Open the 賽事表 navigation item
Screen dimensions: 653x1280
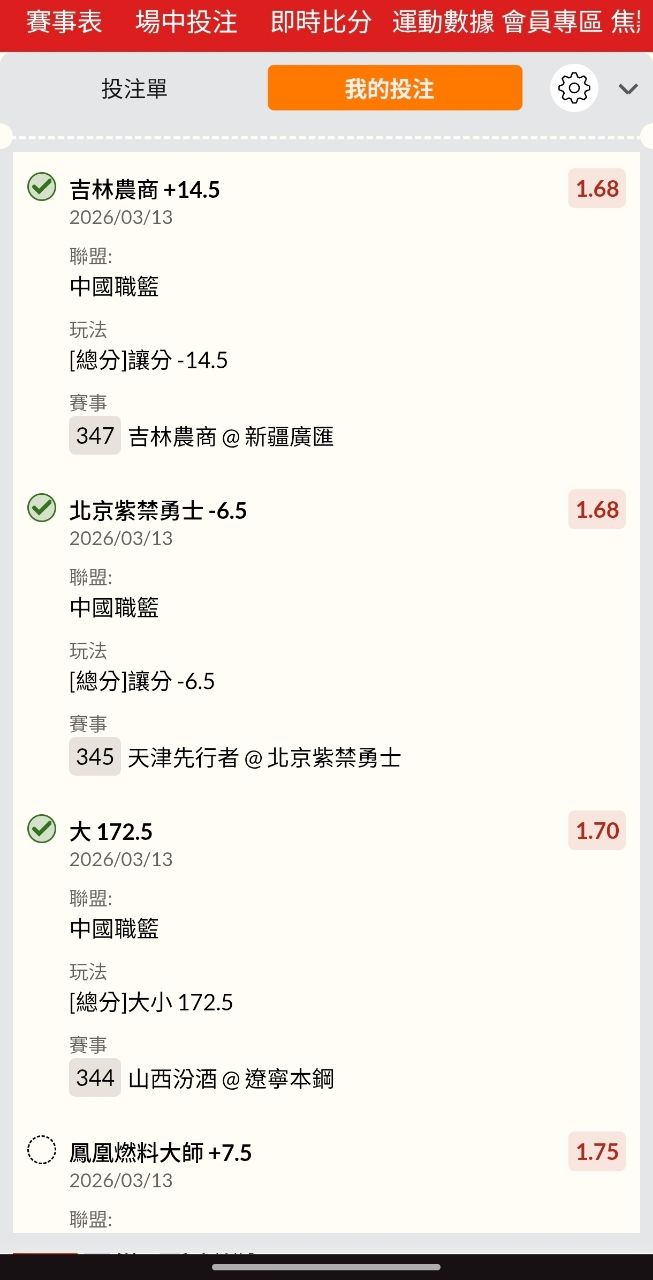(64, 22)
